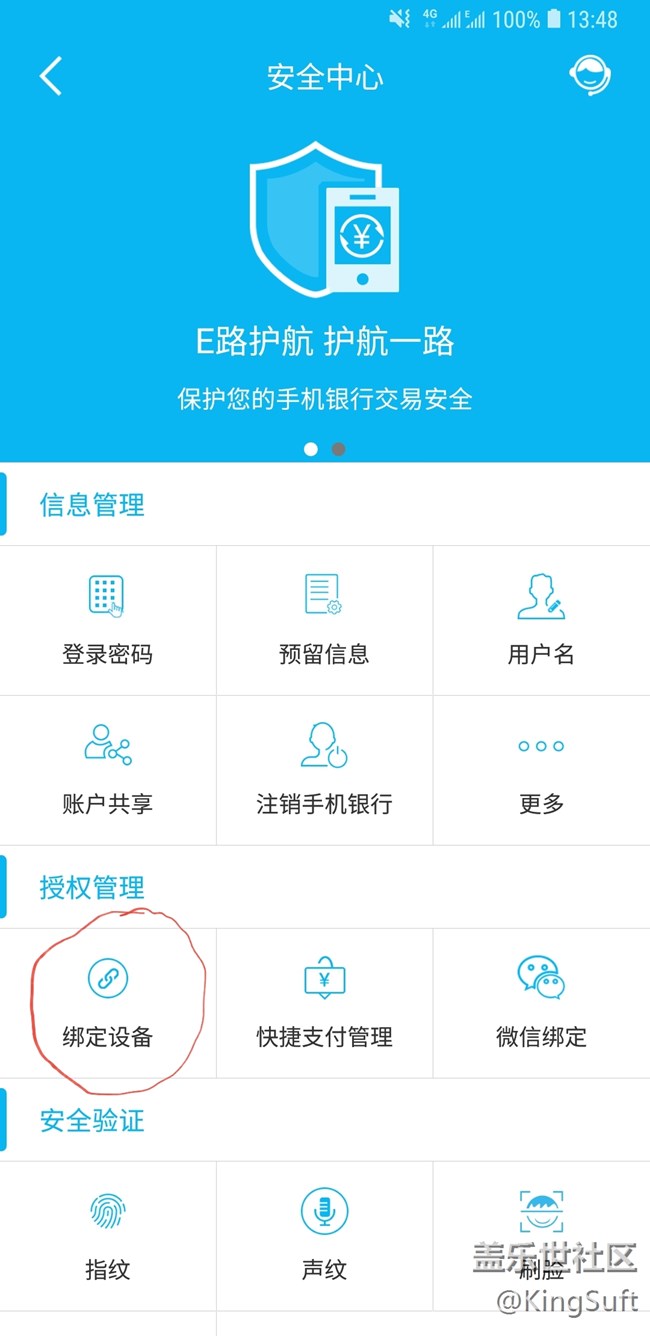Open 声纹 verification
Screen dimensions: 650x1336
point(324,1235)
